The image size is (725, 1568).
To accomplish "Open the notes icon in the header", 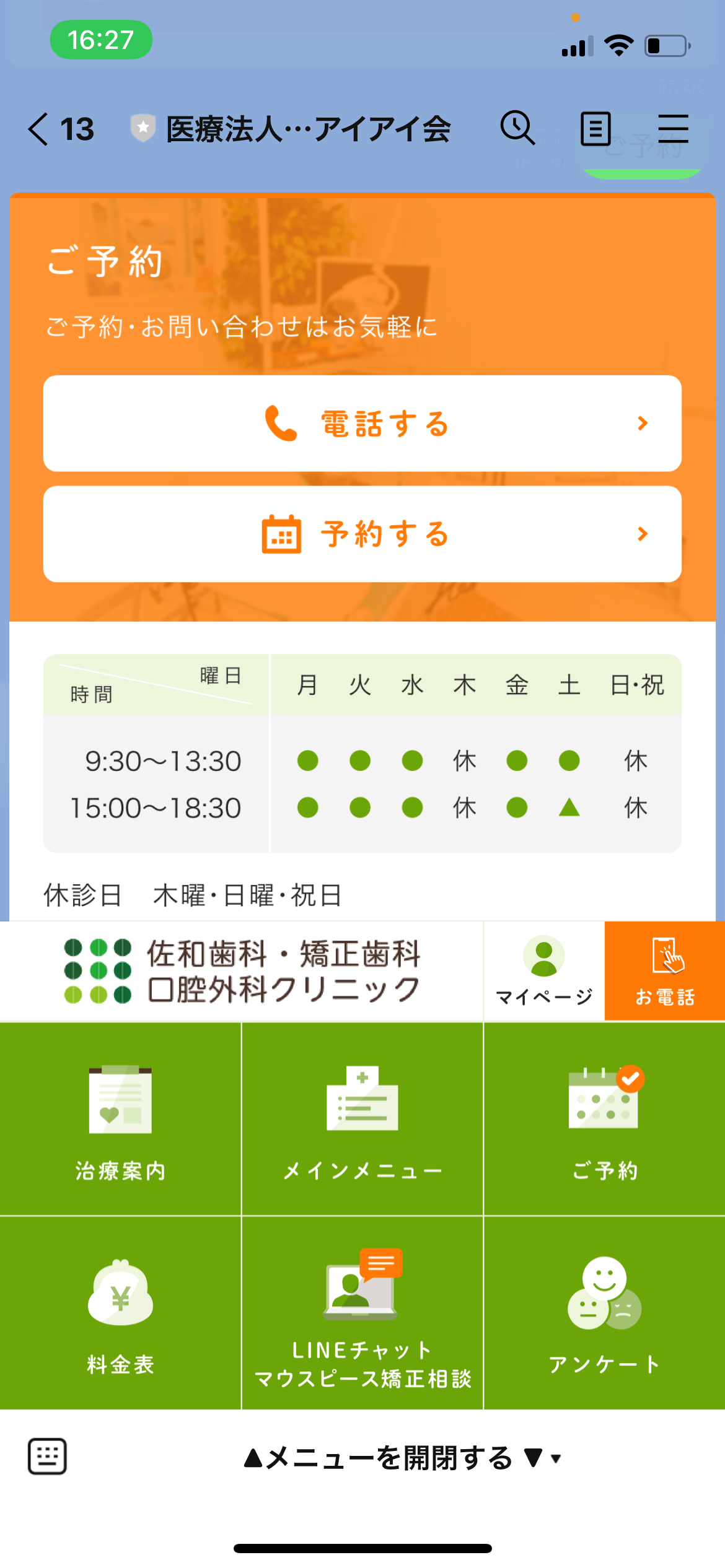I will pyautogui.click(x=595, y=129).
